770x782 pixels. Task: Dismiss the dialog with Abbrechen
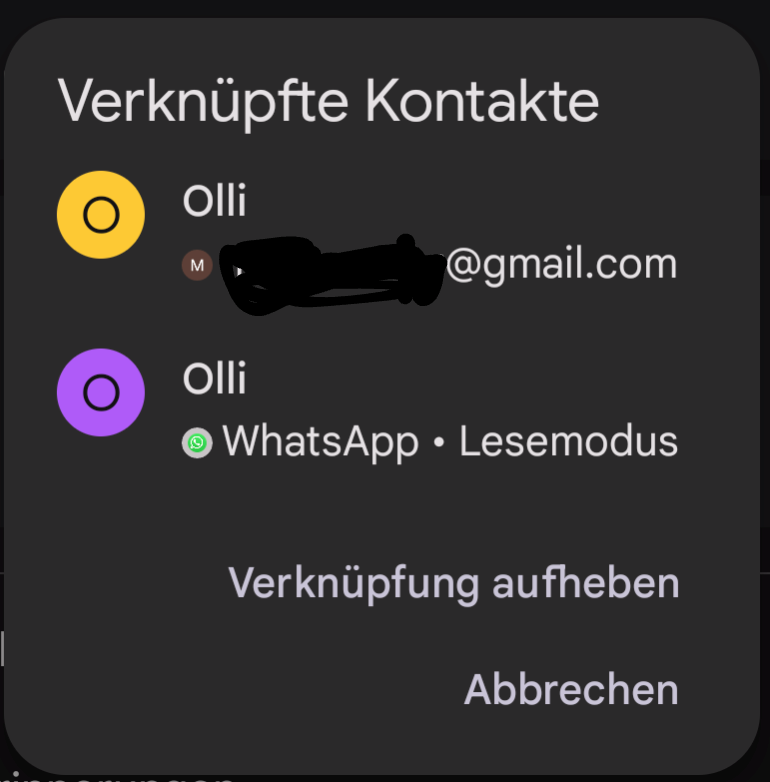[570, 690]
